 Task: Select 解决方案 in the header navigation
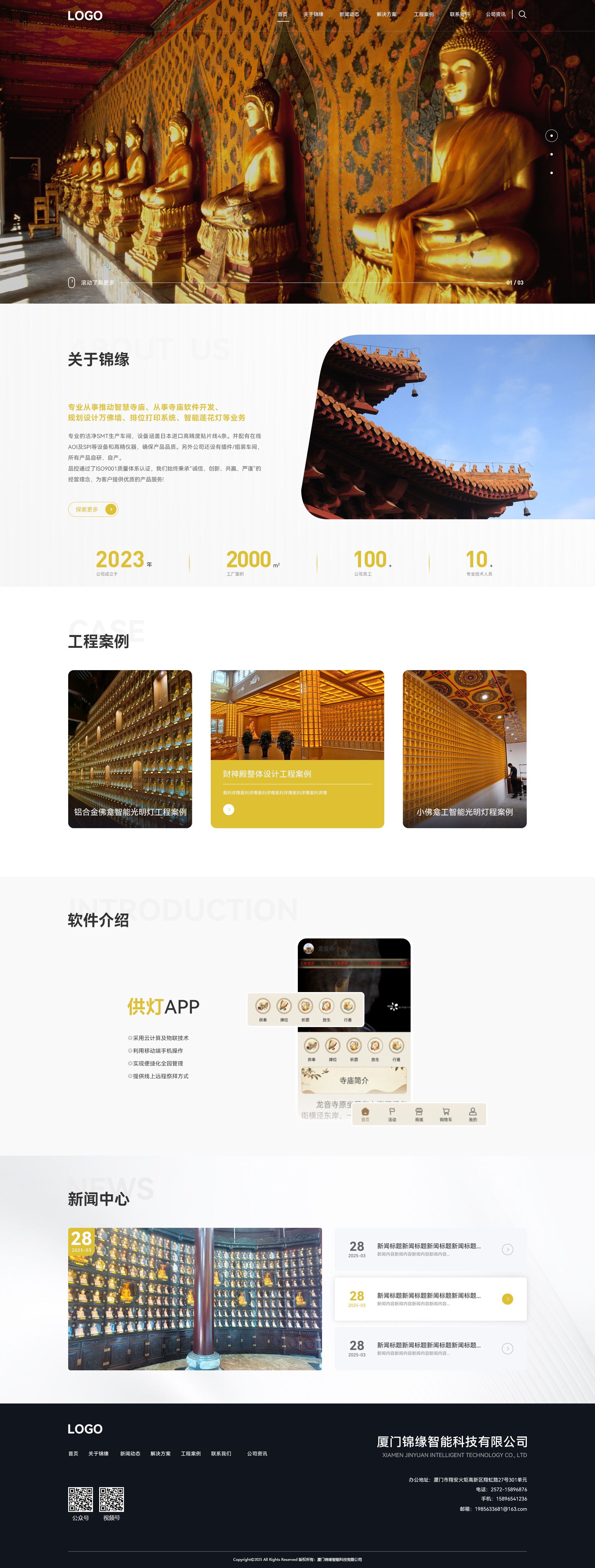tap(386, 15)
